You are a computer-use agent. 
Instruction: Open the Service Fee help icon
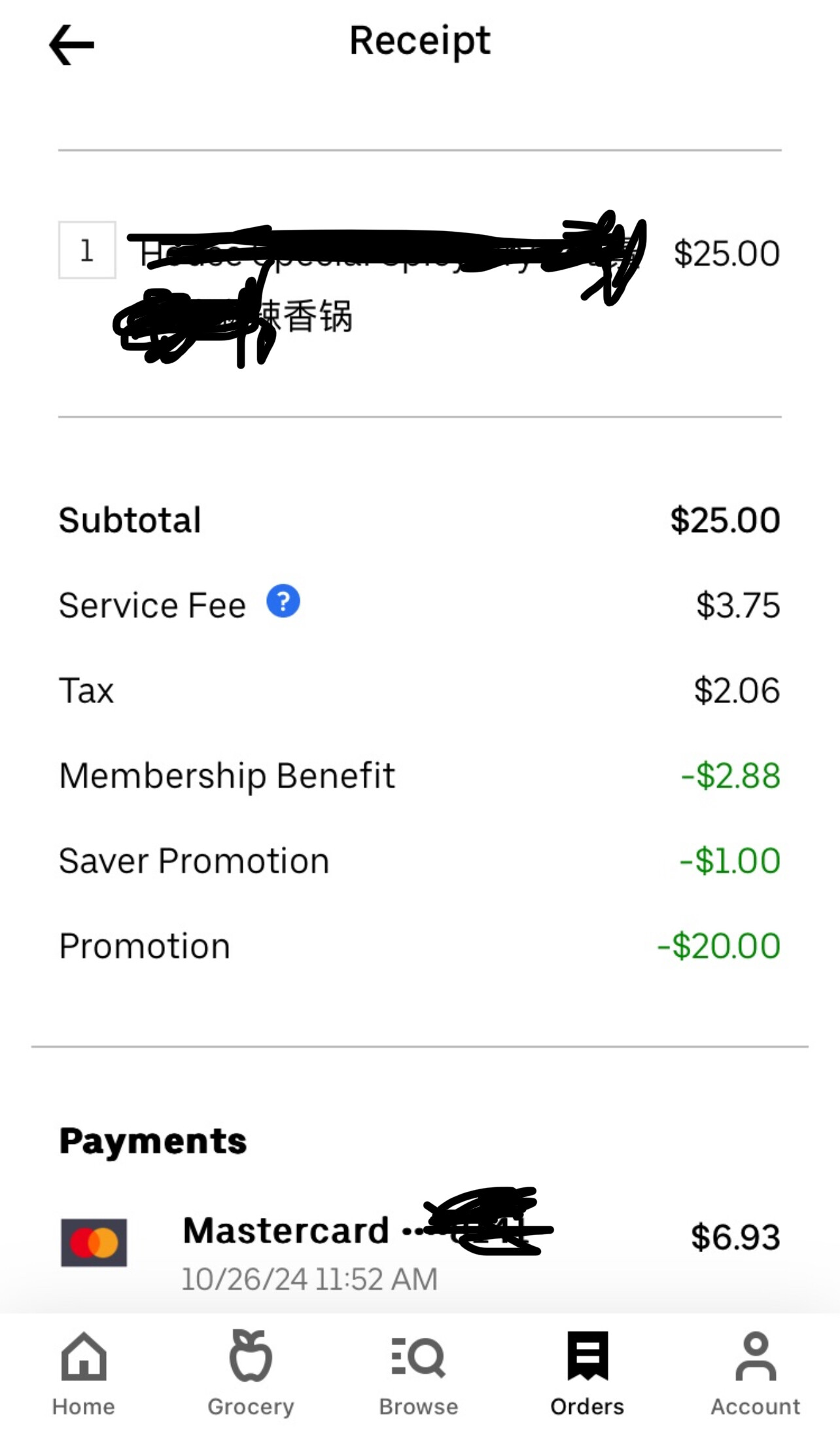click(x=283, y=601)
